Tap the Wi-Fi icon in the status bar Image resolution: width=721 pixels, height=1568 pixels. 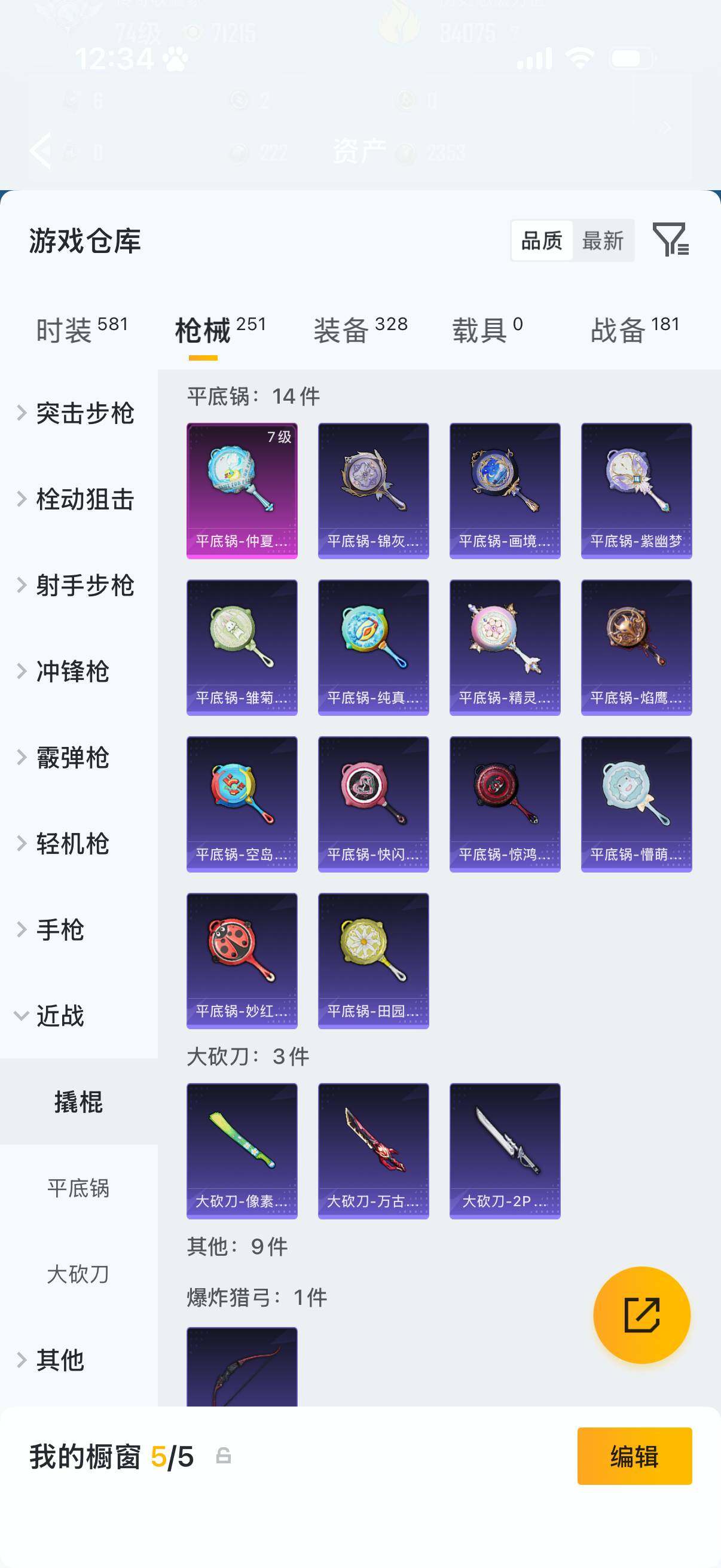[x=579, y=59]
